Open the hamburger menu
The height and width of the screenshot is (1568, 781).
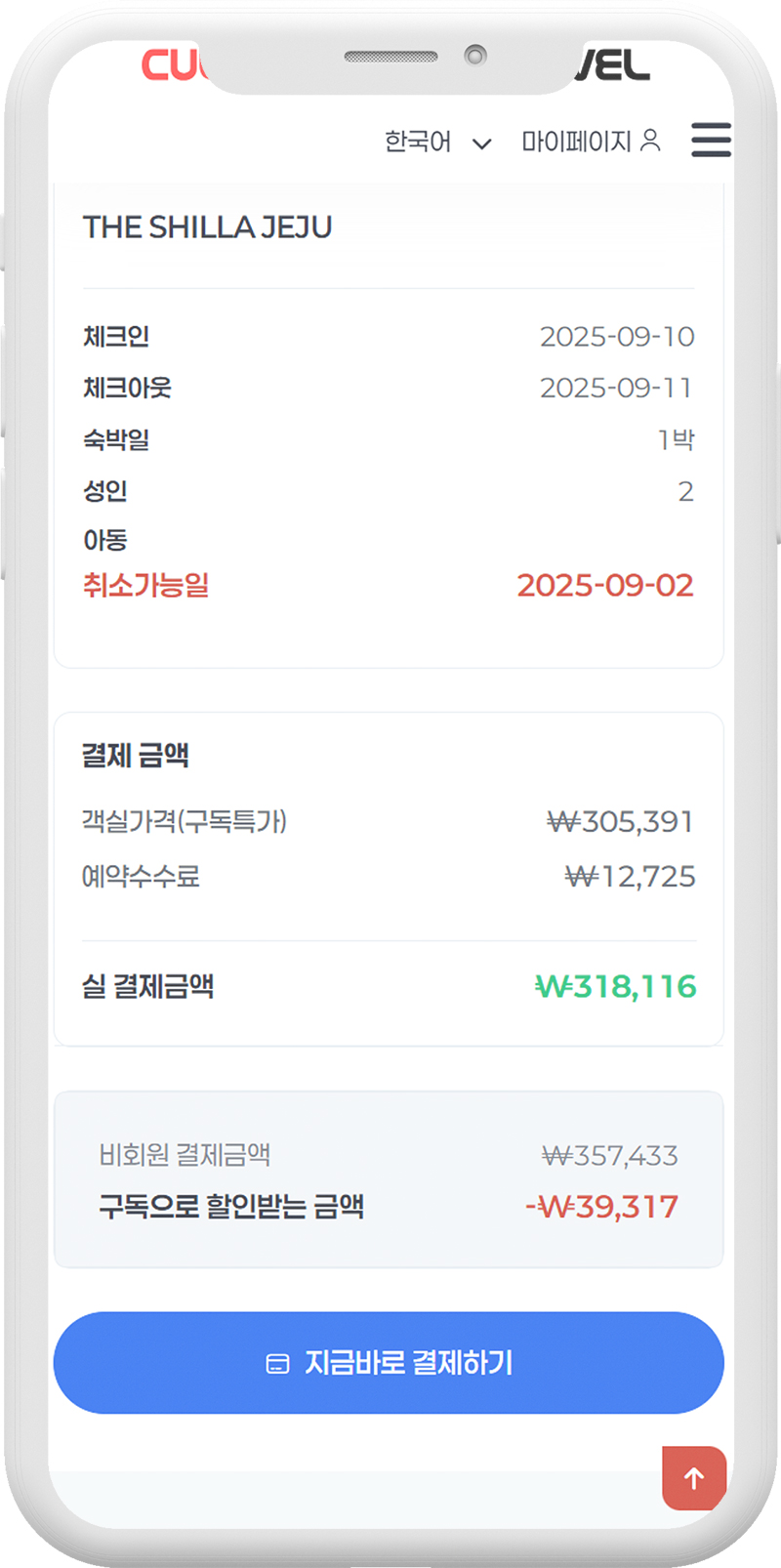(711, 140)
